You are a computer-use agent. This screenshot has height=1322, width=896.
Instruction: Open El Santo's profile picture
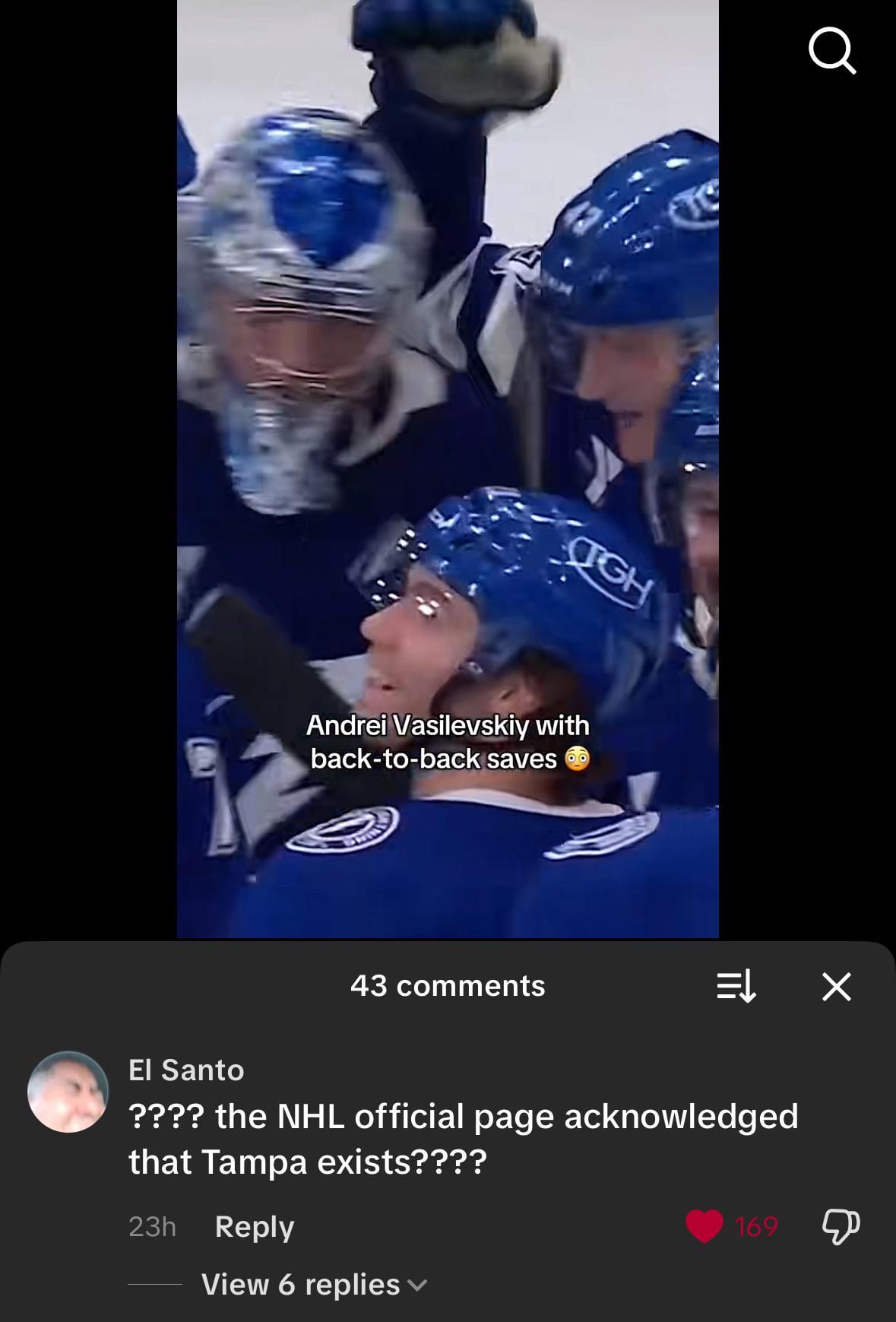point(68,1092)
